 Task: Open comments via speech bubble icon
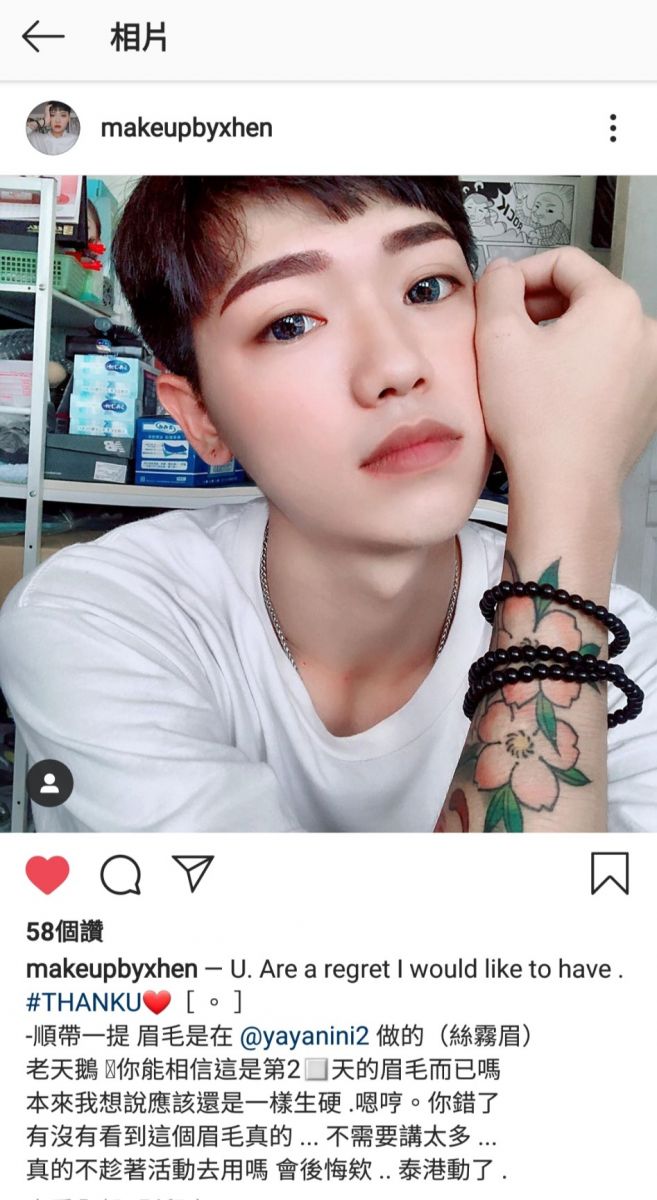pos(120,875)
